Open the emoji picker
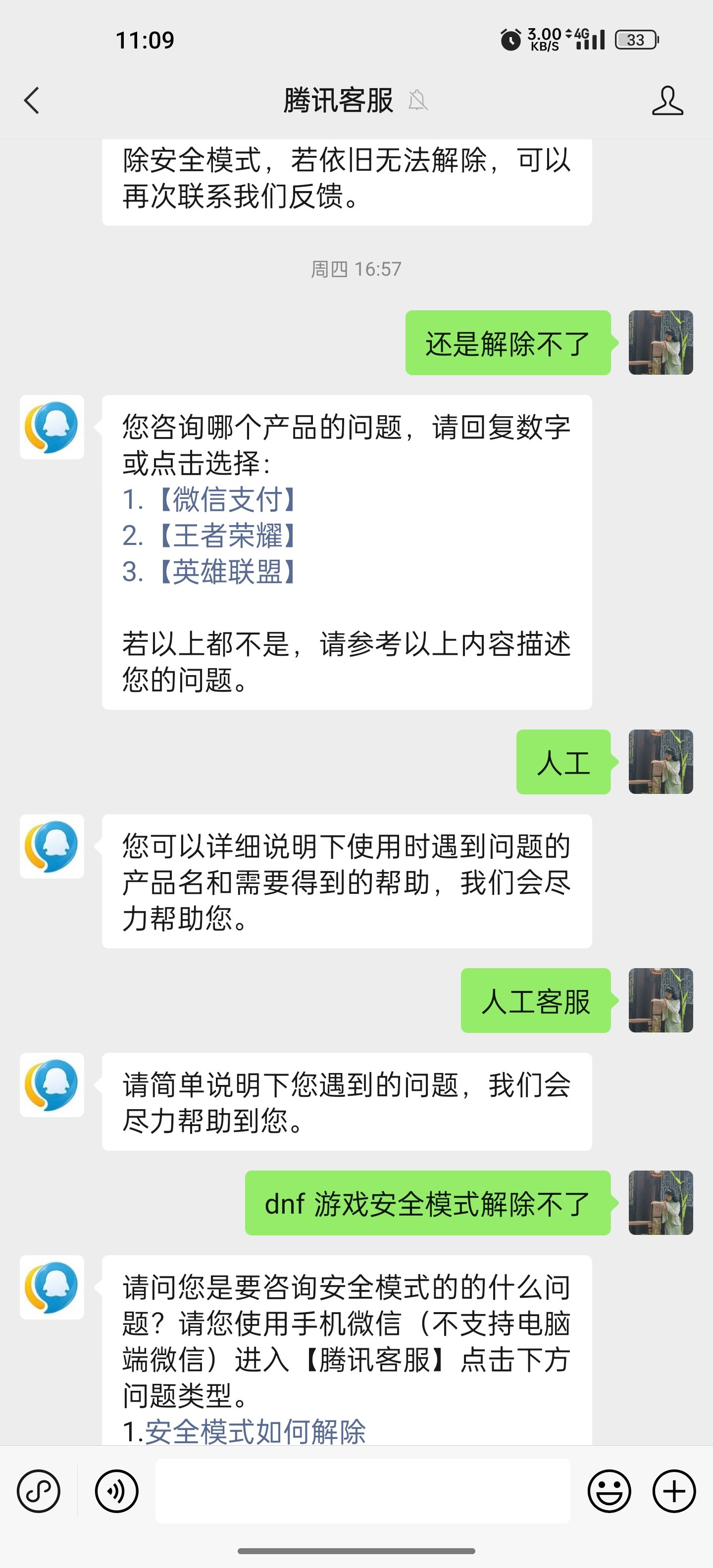The width and height of the screenshot is (713, 1568). pyautogui.click(x=609, y=1491)
